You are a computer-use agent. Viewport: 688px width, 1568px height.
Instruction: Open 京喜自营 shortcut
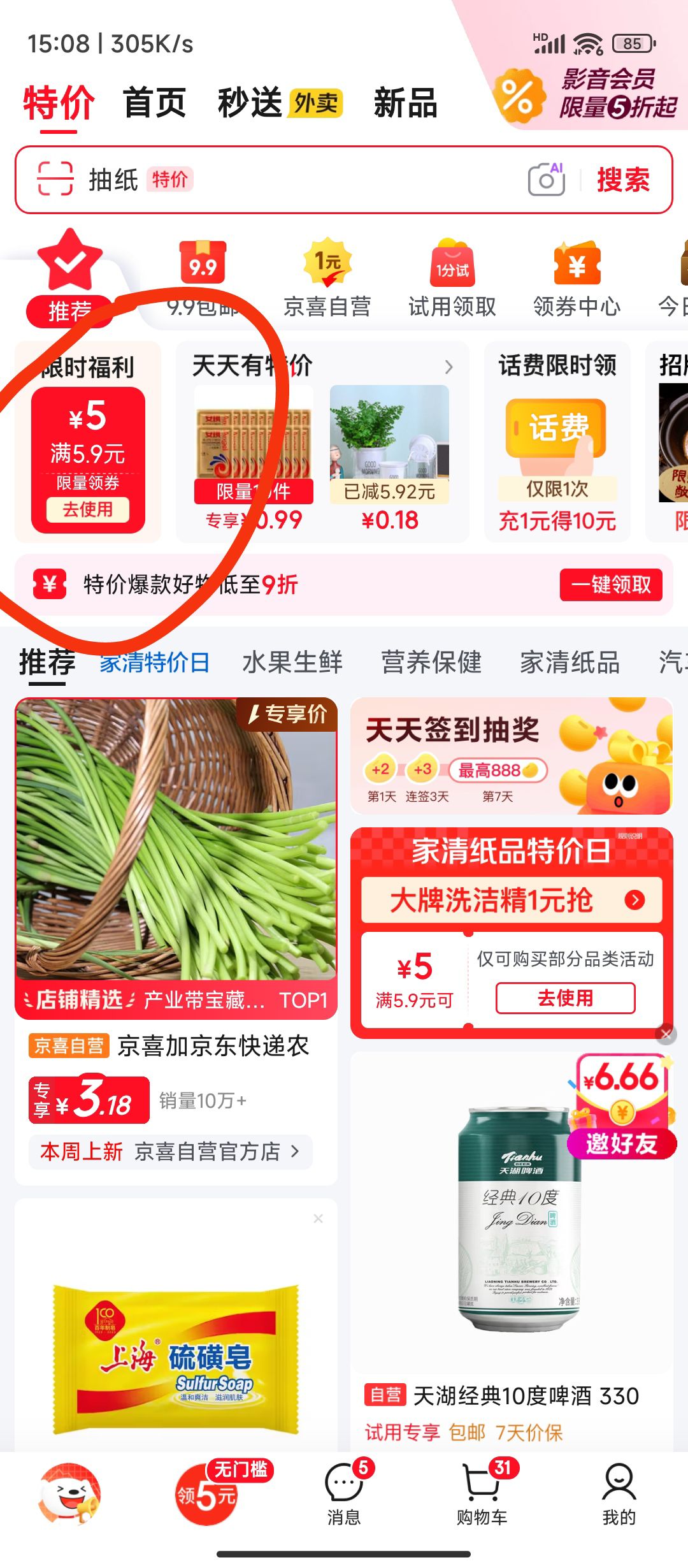327,279
